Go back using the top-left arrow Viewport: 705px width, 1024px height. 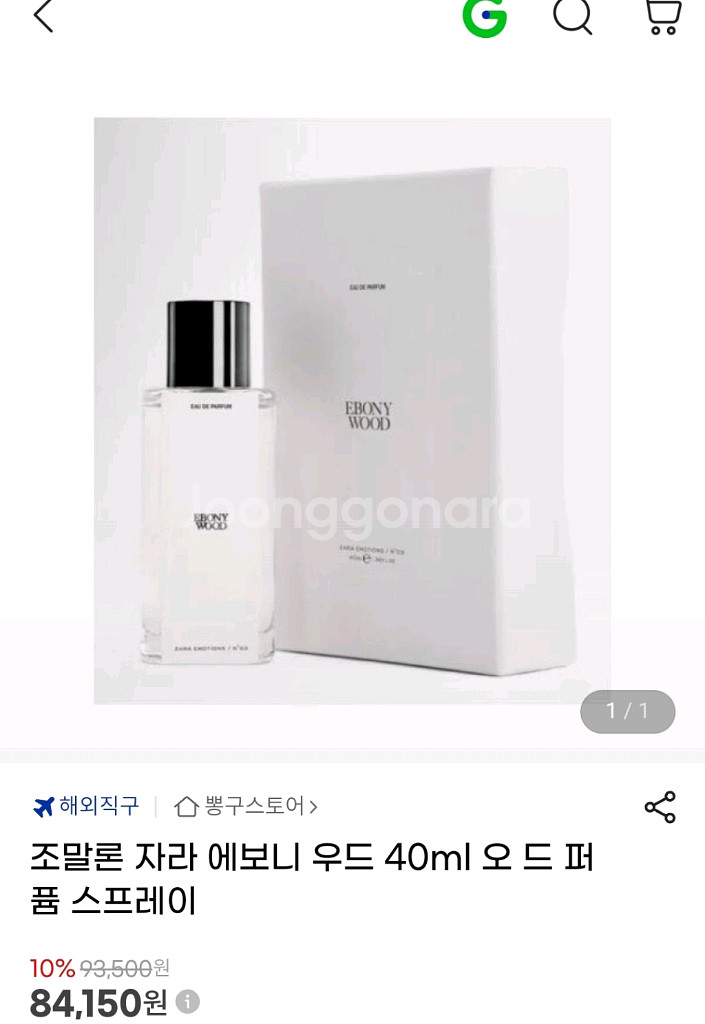42,16
